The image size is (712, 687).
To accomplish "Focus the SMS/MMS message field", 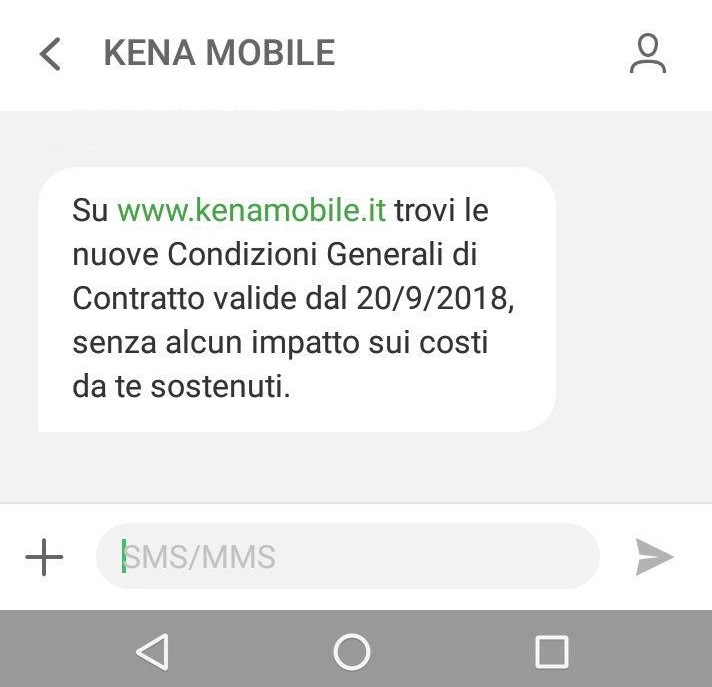I will tap(347, 556).
